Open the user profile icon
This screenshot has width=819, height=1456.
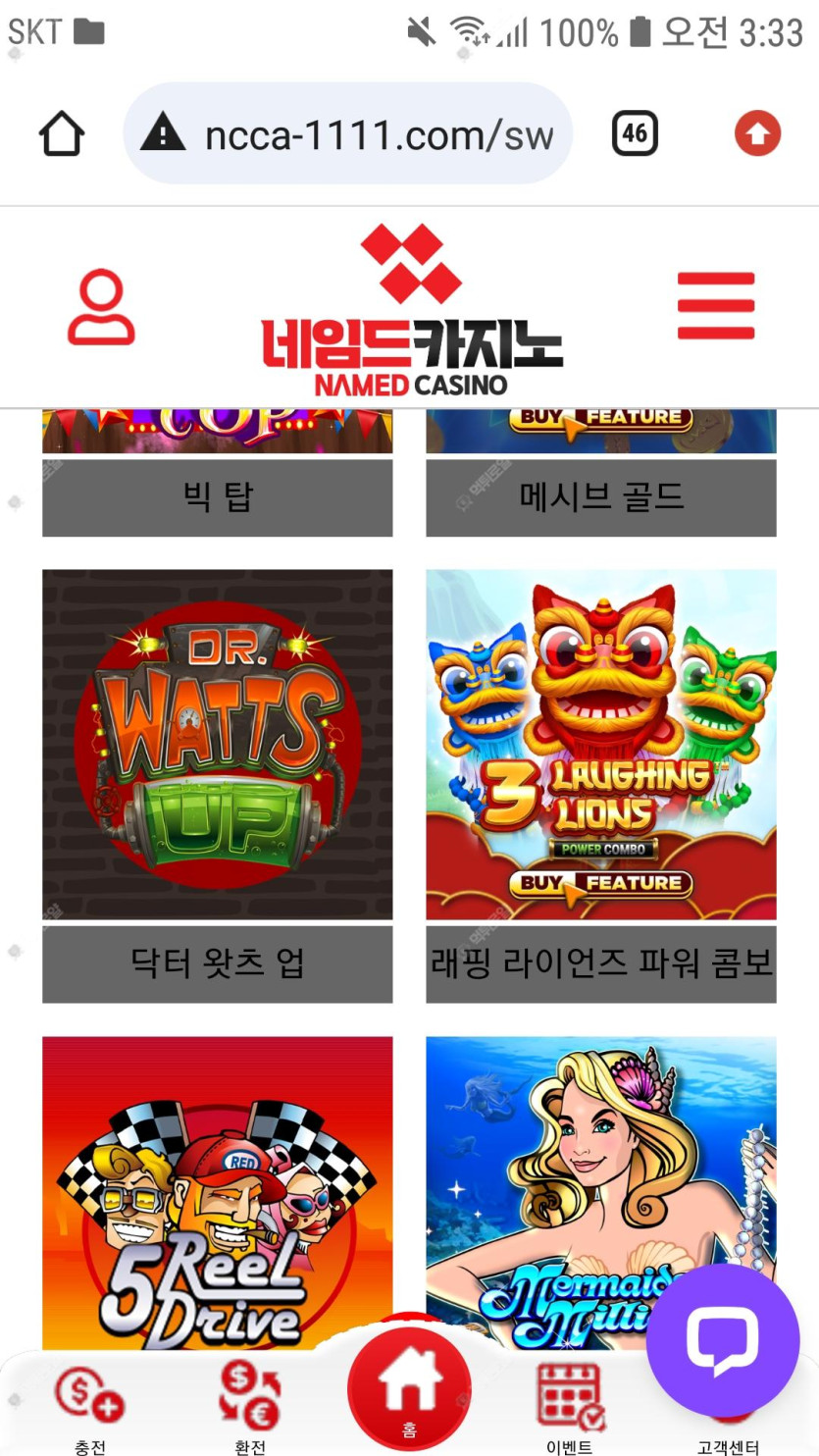tap(101, 307)
